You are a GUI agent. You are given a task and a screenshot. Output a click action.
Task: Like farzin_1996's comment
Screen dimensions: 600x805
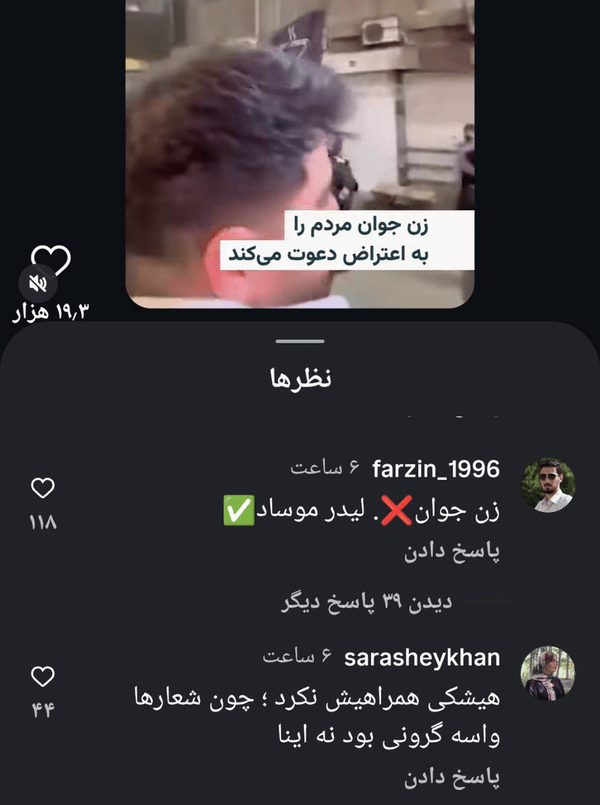coord(43,488)
